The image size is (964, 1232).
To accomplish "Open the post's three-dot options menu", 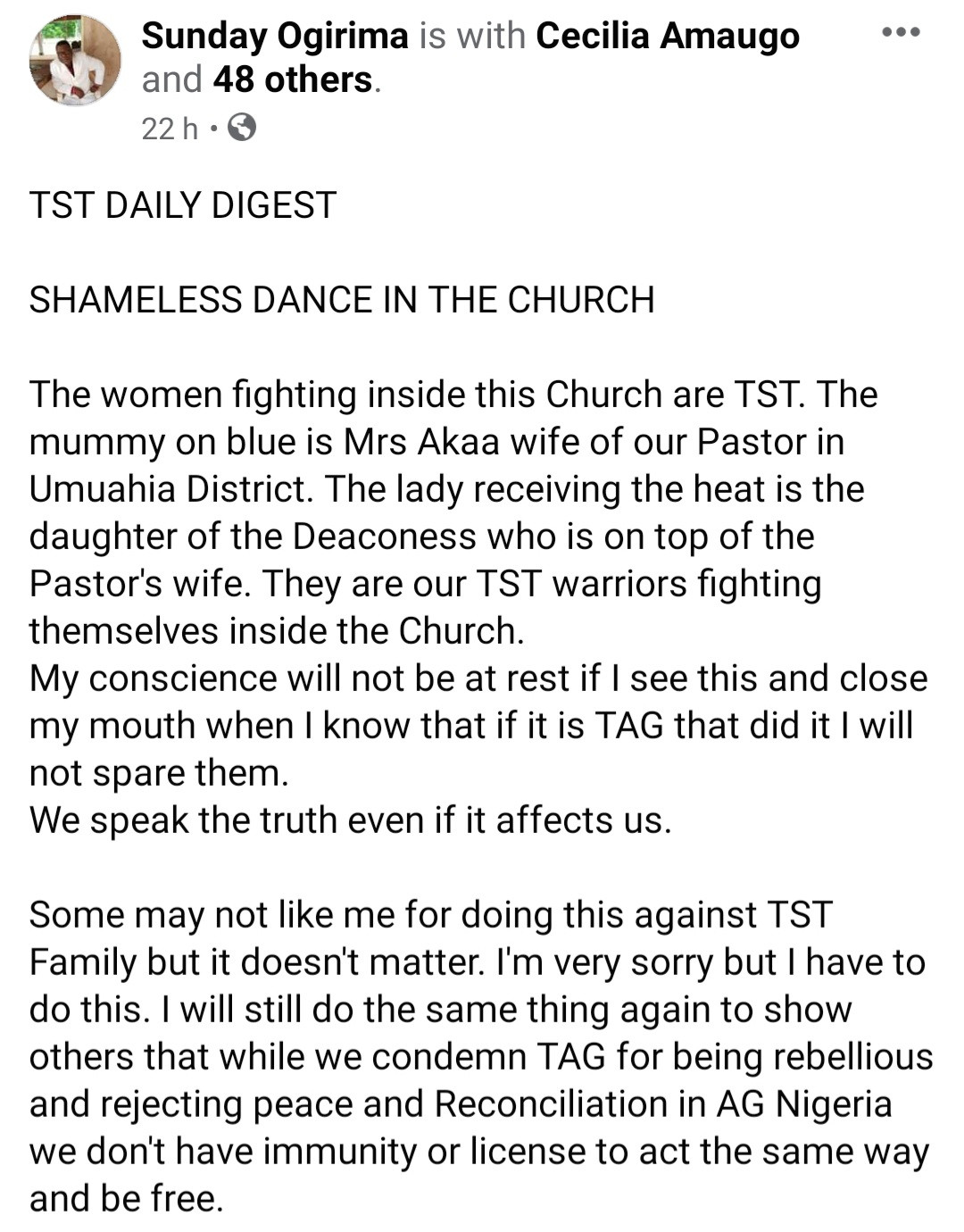I will pos(900,33).
